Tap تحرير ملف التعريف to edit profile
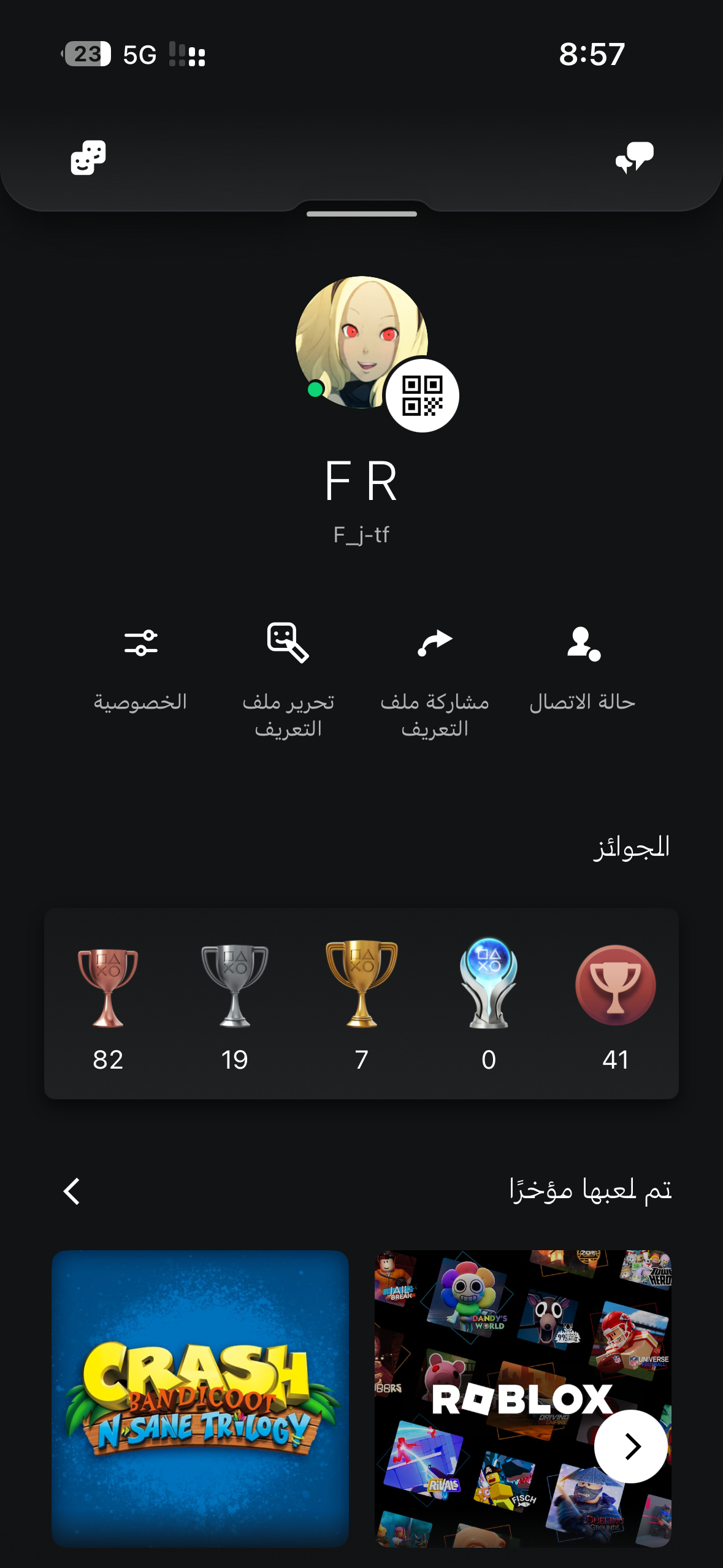 (288, 681)
